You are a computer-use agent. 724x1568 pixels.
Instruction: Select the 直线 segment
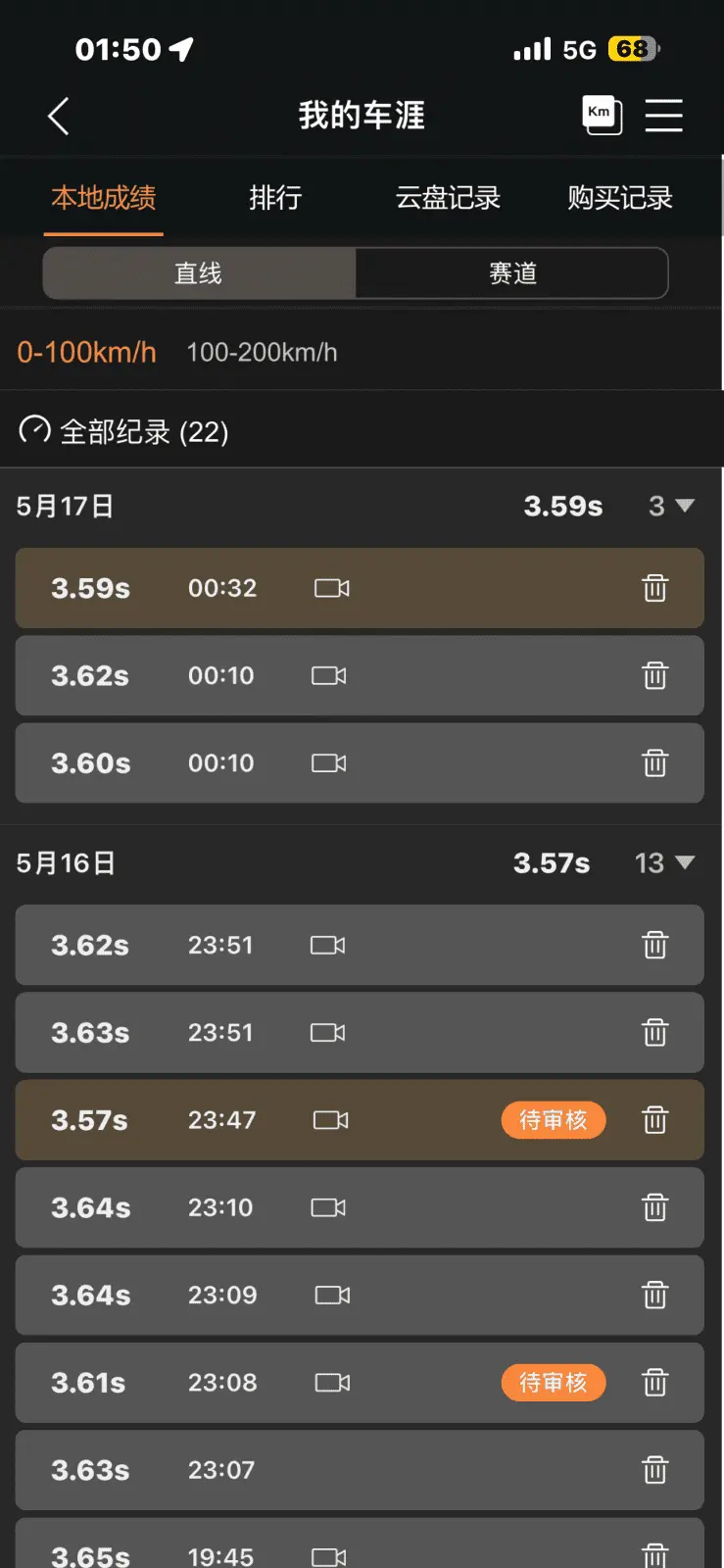point(199,273)
